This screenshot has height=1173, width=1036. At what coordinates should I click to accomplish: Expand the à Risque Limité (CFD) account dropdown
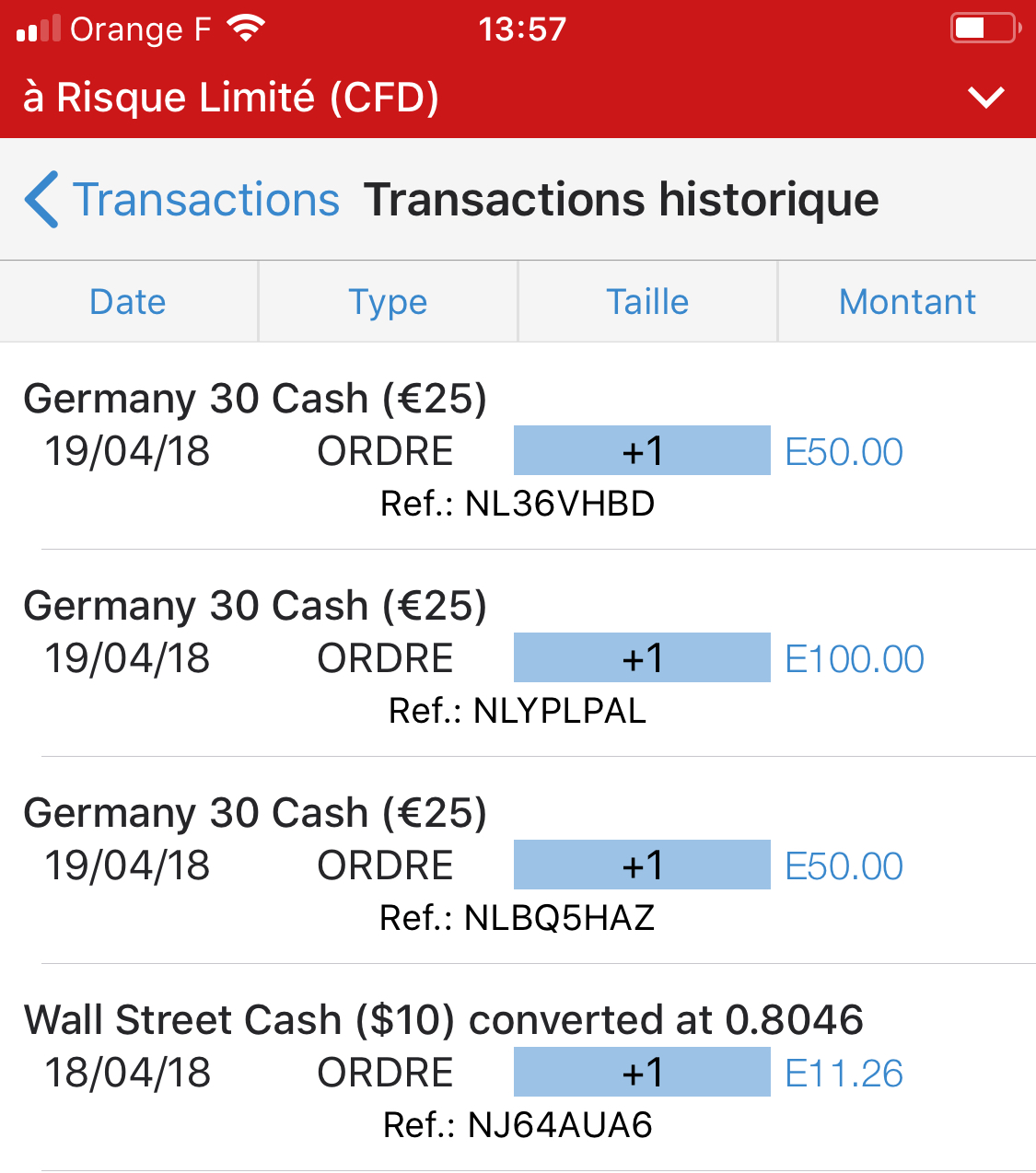(985, 97)
